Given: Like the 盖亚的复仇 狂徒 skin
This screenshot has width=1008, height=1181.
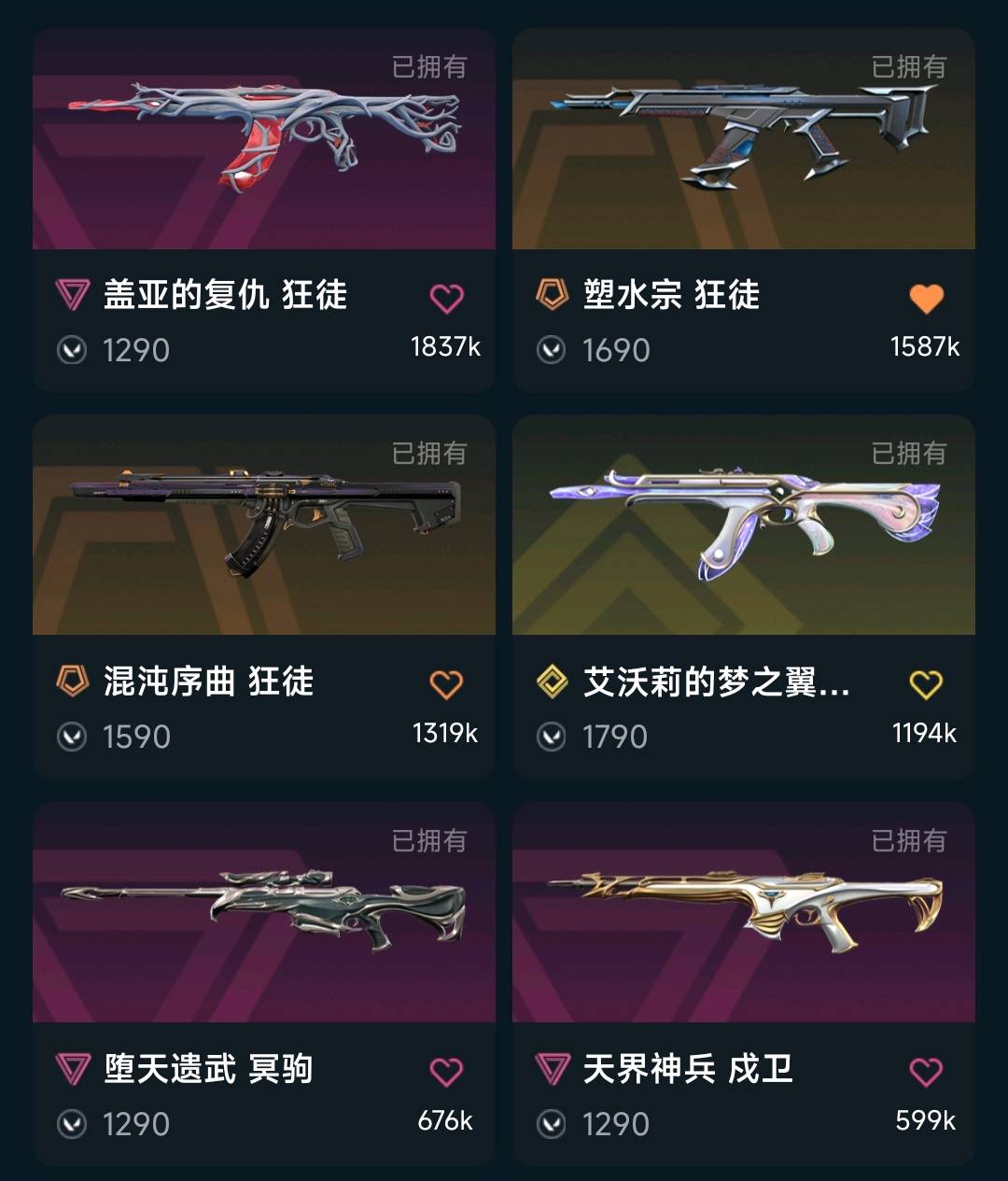Looking at the screenshot, I should pos(446,299).
